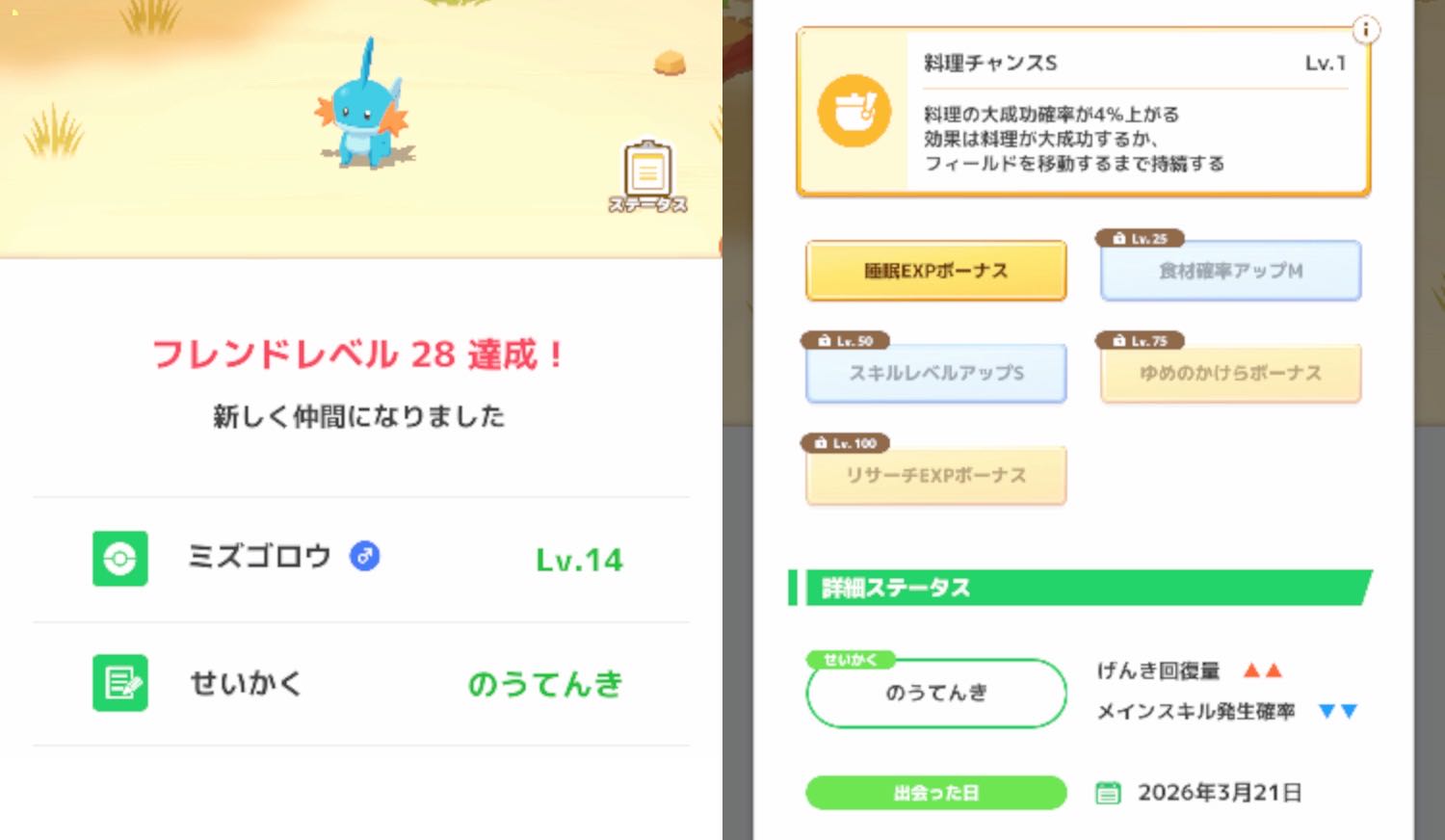
Task: Tap the のうてんき nature button
Action: click(x=935, y=693)
